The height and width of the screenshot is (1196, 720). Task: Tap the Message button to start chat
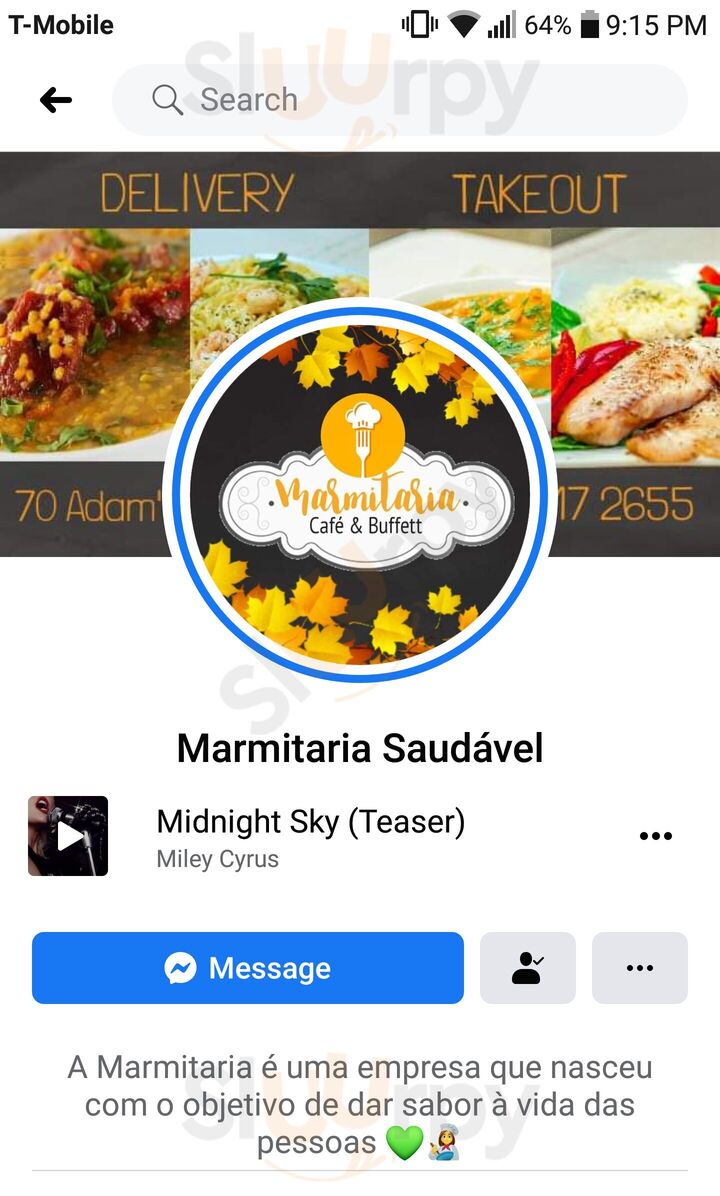(x=248, y=967)
